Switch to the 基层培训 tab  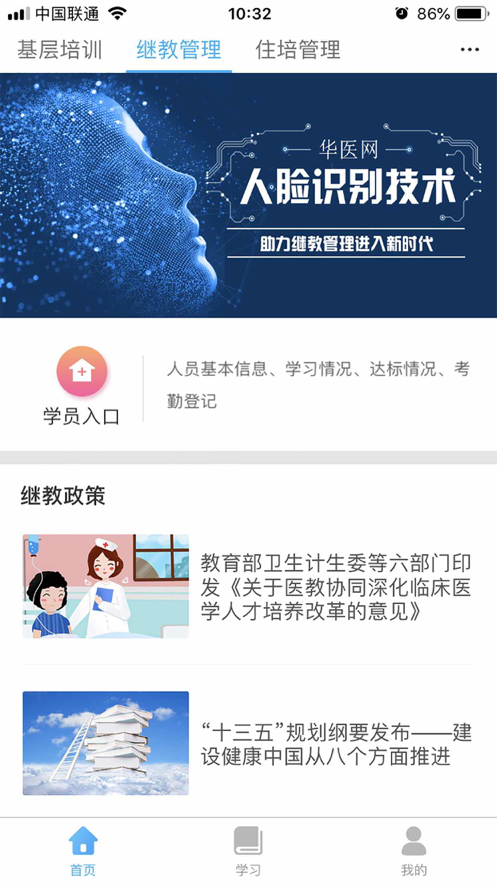pyautogui.click(x=60, y=50)
